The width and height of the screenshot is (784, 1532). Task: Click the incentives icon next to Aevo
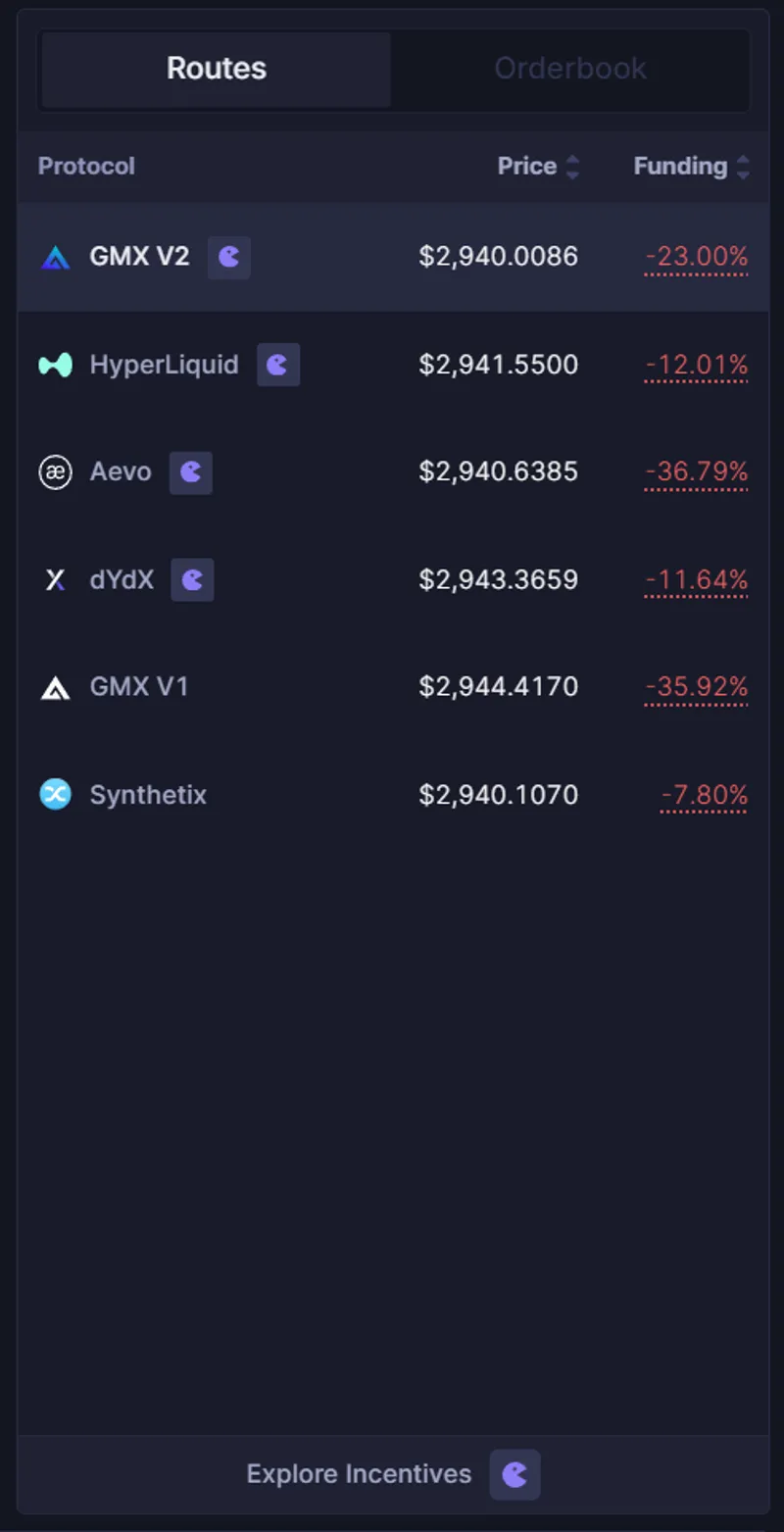tap(190, 471)
